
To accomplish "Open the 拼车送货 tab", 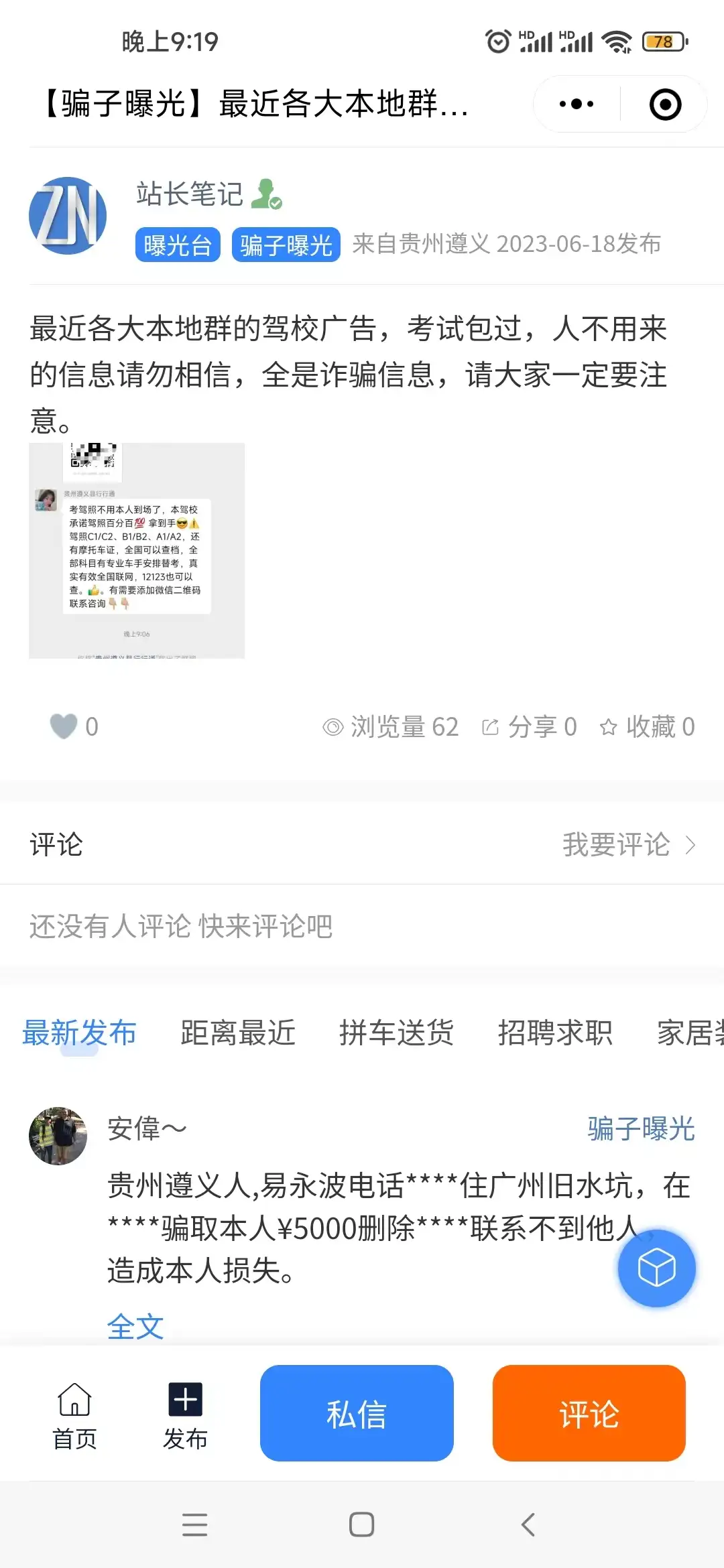I will click(x=397, y=1033).
